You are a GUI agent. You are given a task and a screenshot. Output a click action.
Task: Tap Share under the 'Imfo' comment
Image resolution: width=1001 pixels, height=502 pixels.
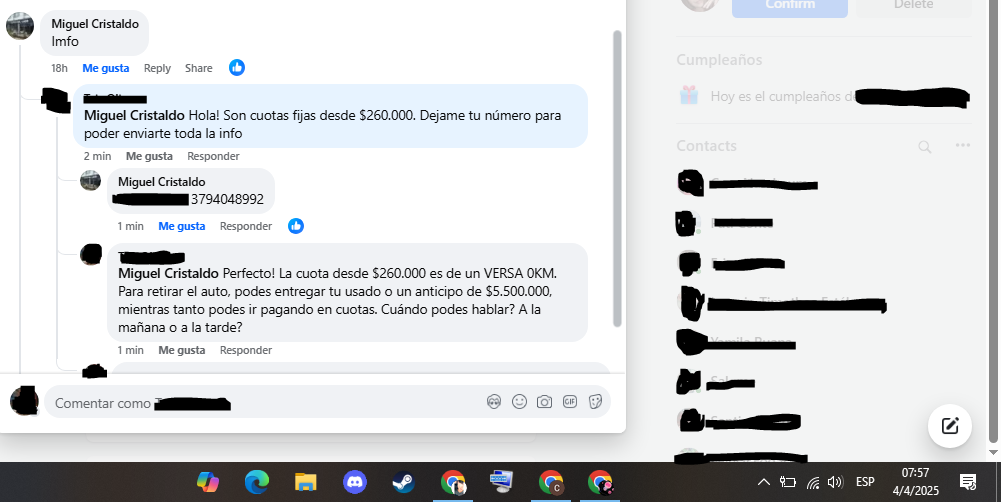[198, 68]
